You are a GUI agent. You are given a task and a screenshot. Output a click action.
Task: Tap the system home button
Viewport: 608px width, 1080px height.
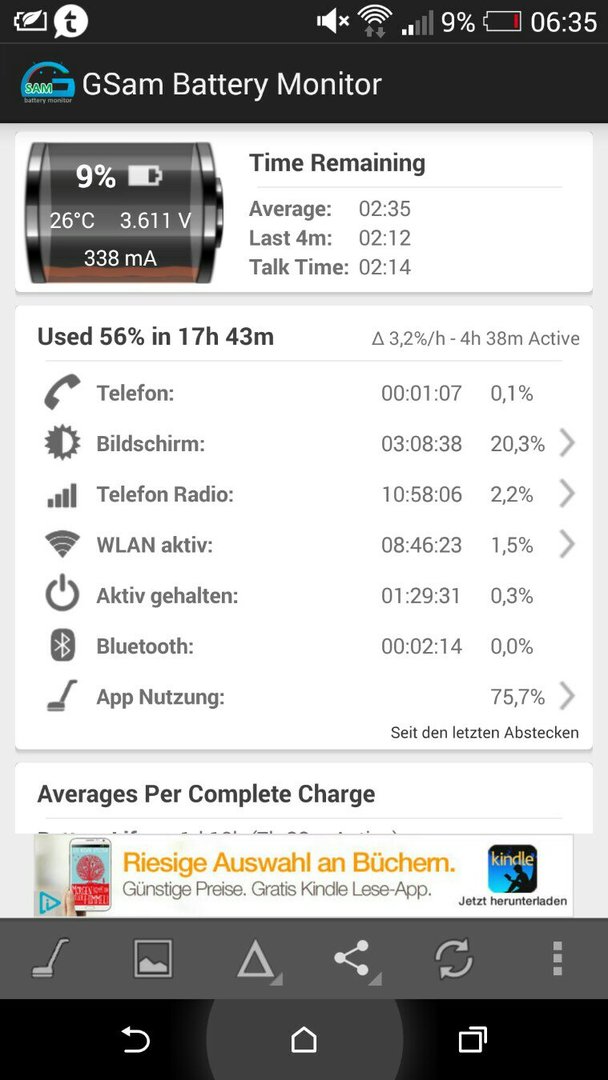click(304, 1039)
